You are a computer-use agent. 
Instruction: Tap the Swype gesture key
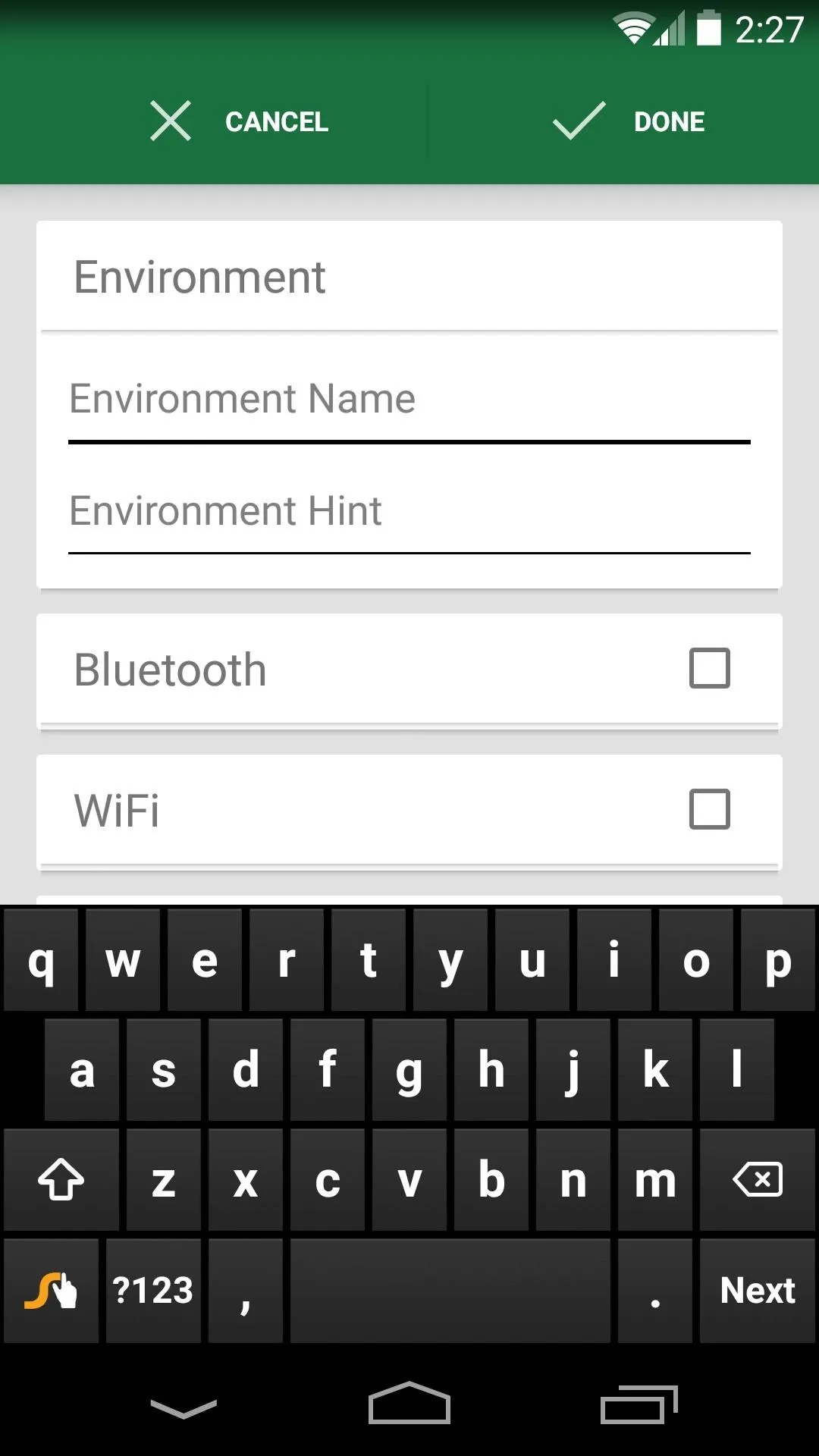[x=51, y=1291]
